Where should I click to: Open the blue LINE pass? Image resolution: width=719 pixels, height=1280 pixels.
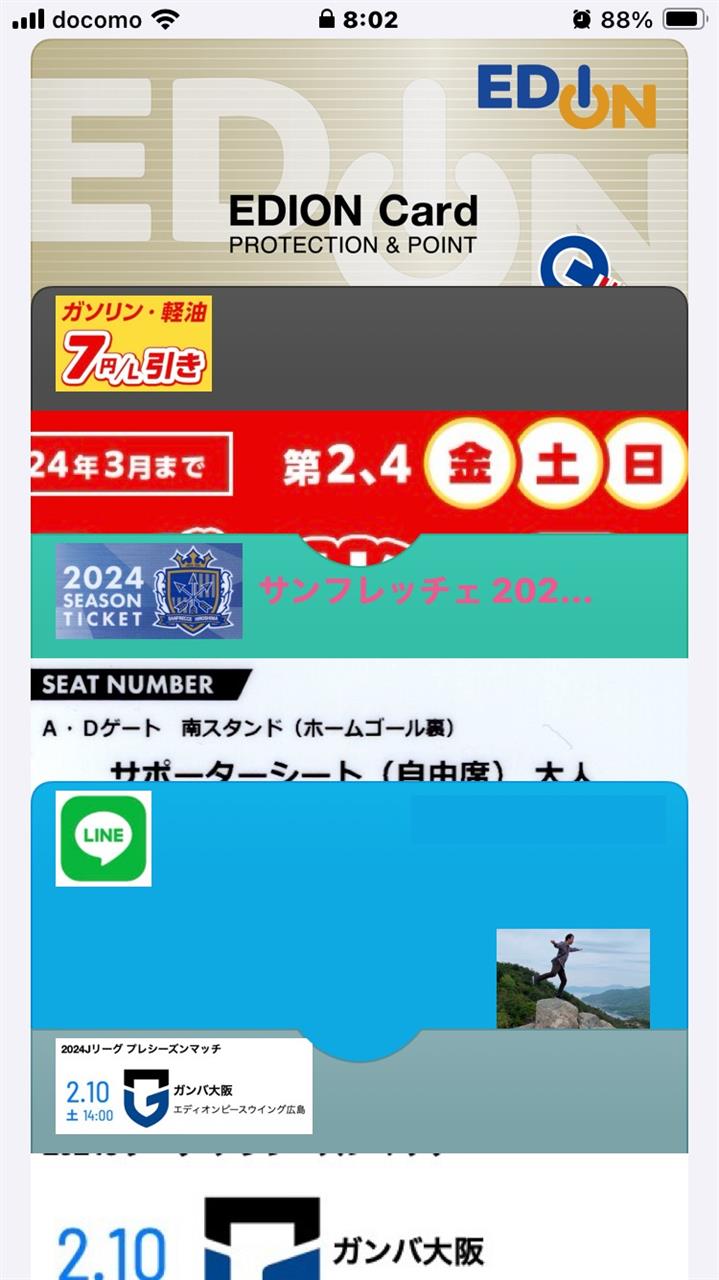tap(359, 905)
